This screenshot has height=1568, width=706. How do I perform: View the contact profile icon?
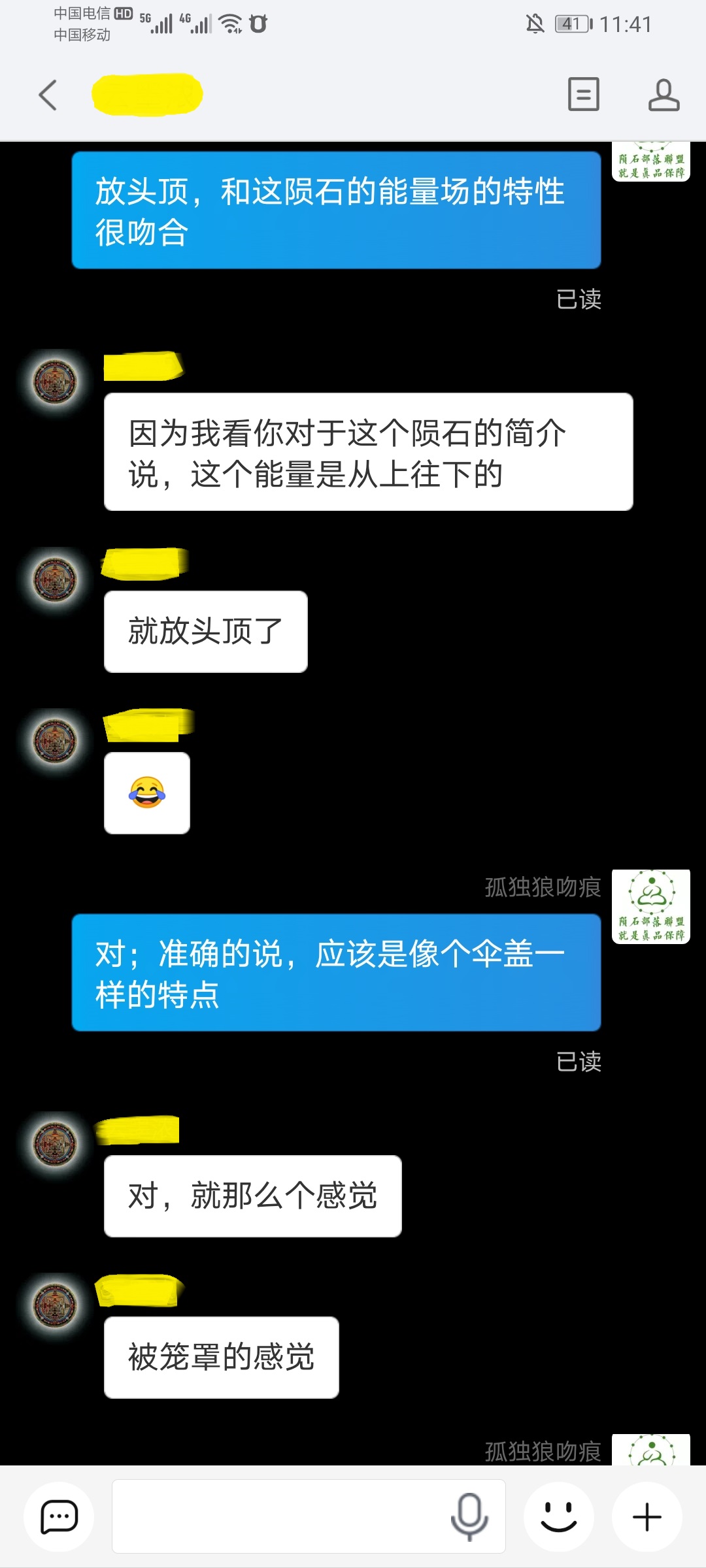coord(664,95)
